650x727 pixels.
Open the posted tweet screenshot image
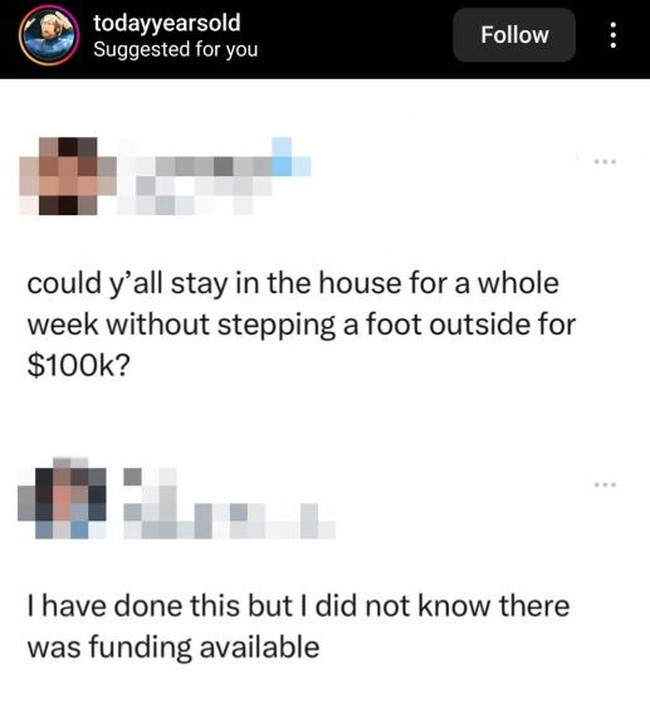tap(325, 400)
